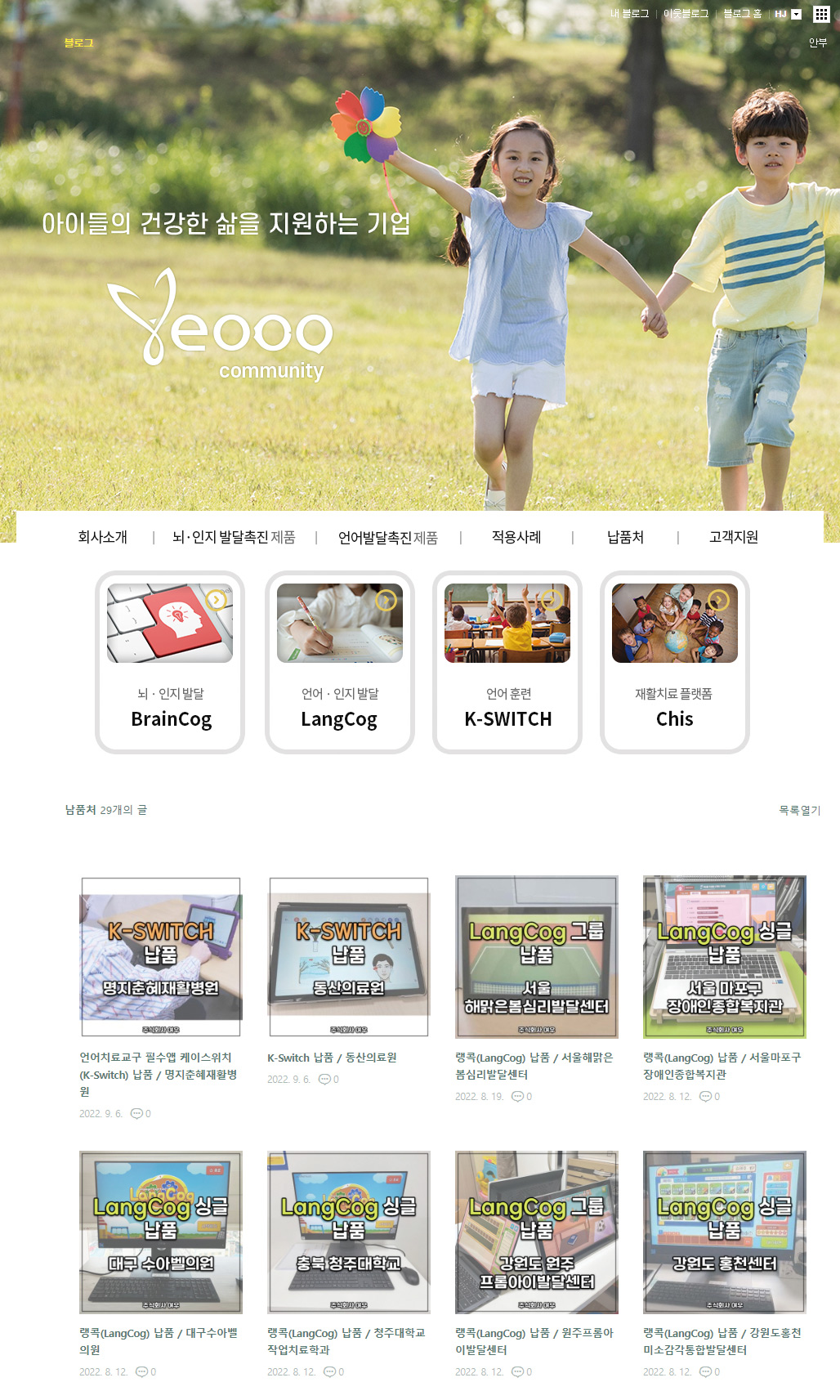
Task: Open the Chis platform card
Action: pos(675,662)
